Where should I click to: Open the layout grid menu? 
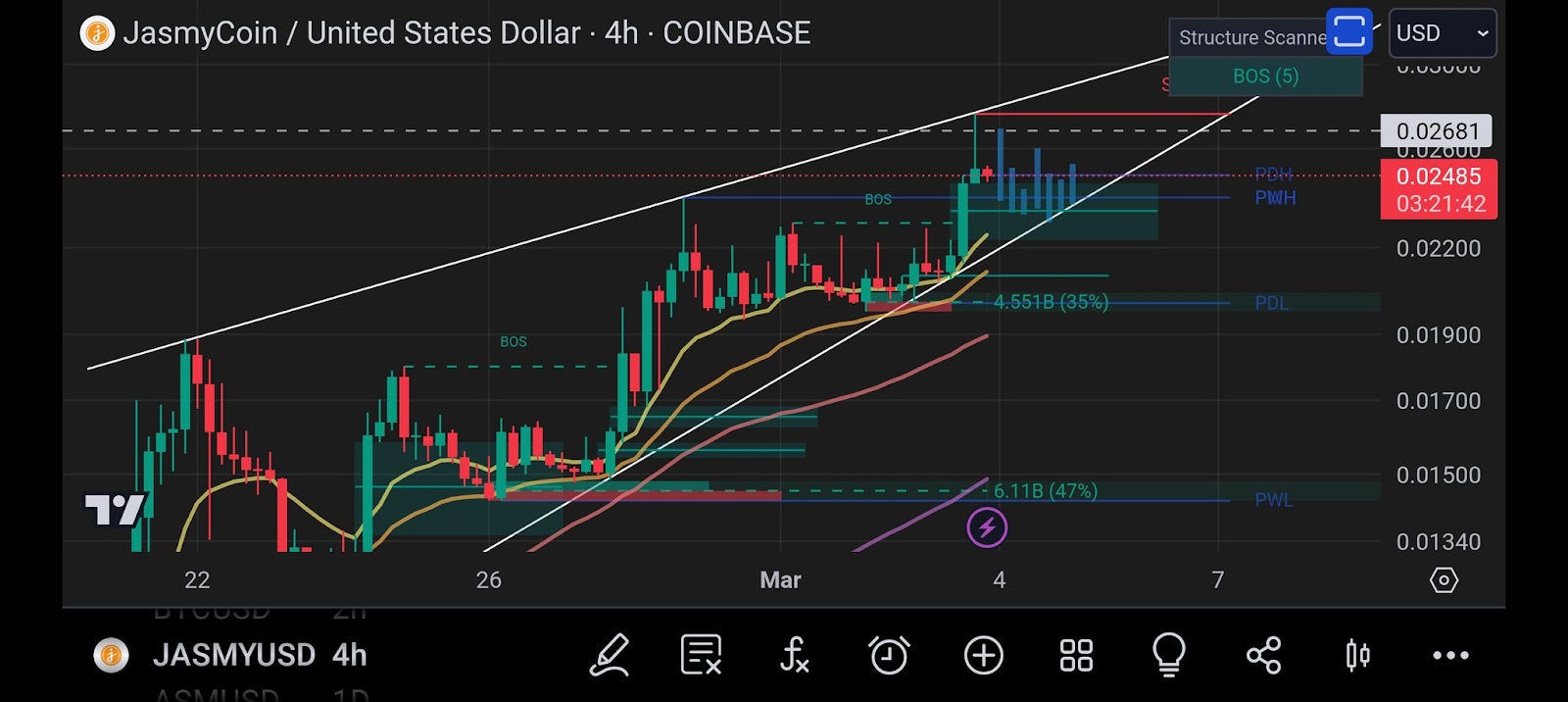point(1076,655)
